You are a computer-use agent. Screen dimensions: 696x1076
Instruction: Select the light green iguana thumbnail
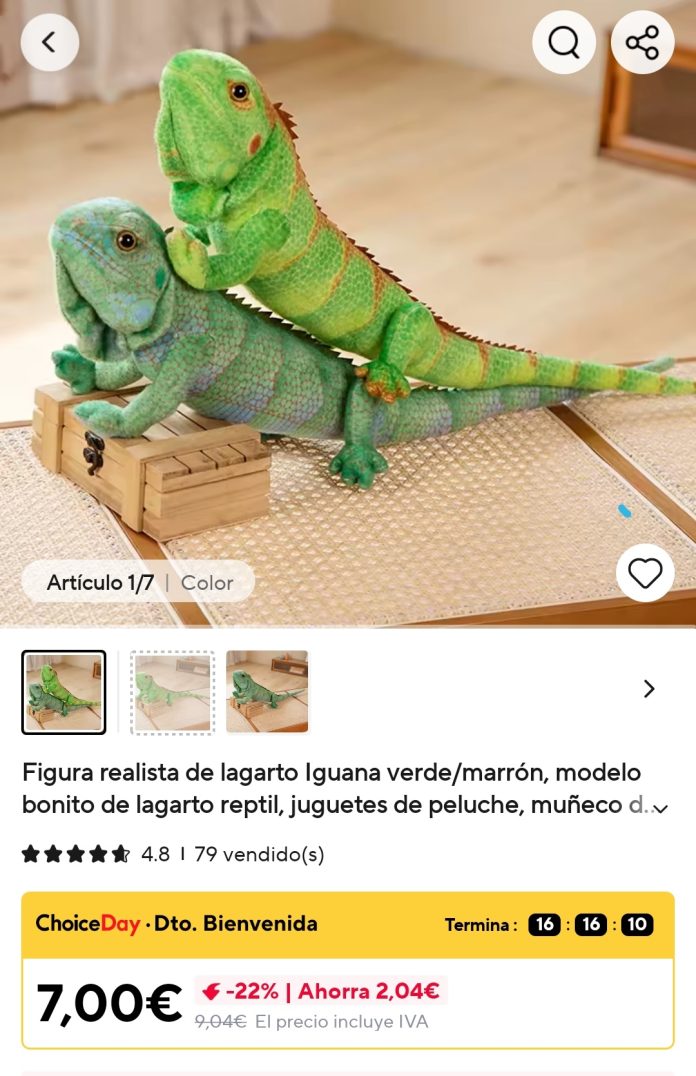click(x=172, y=692)
